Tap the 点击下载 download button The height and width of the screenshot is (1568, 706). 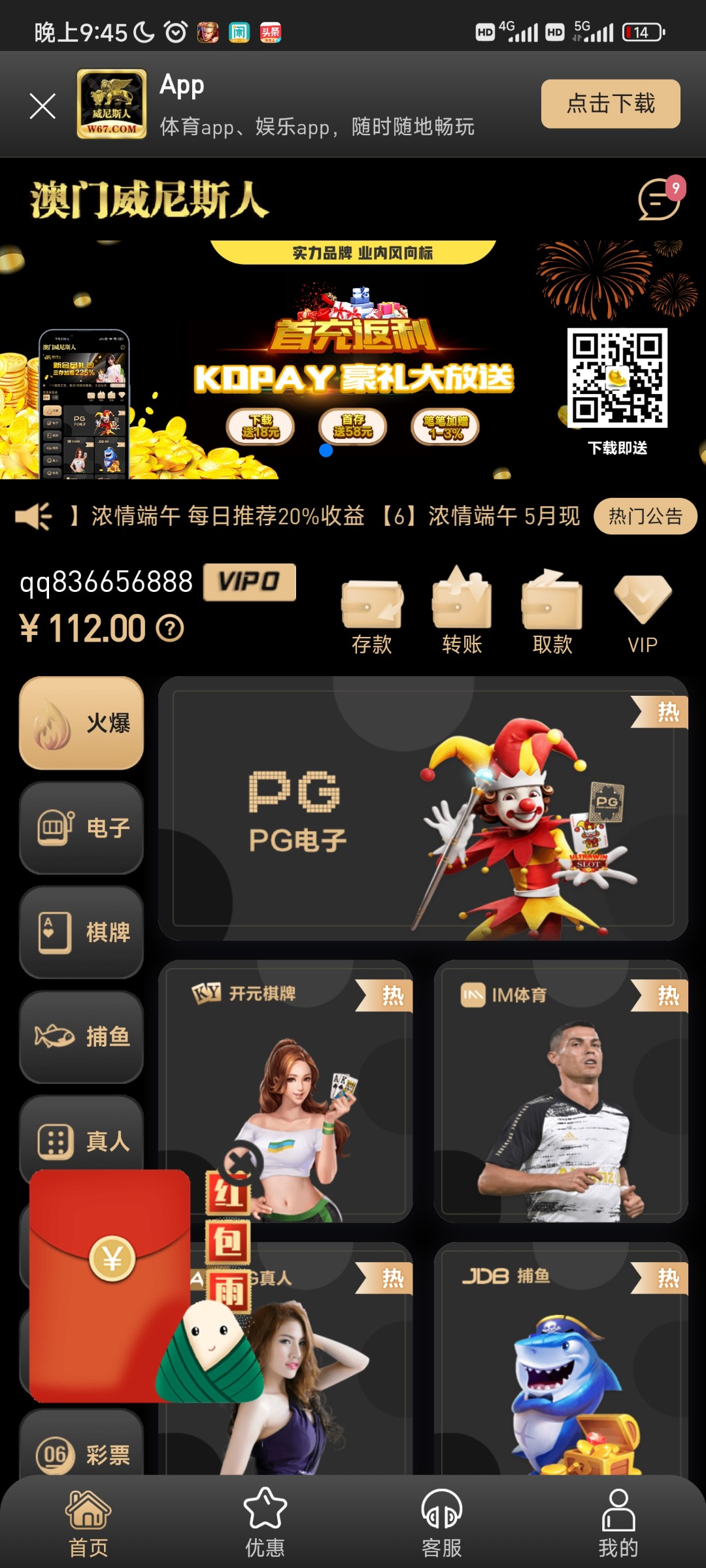click(x=610, y=104)
